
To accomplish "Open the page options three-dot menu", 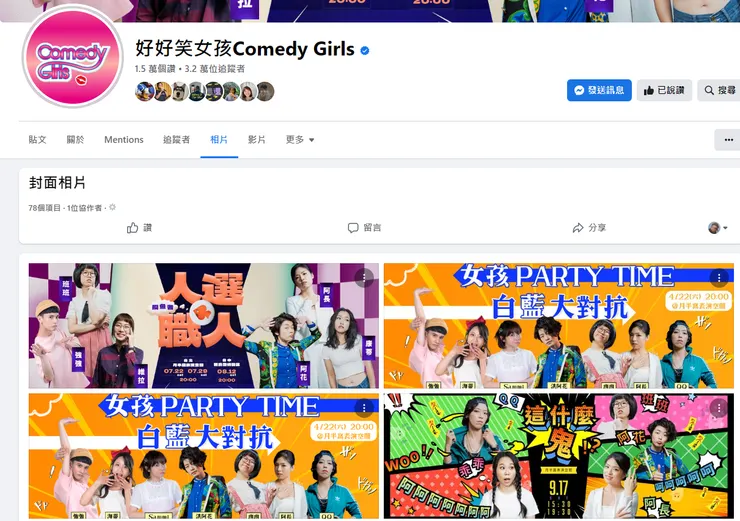I will click(727, 140).
